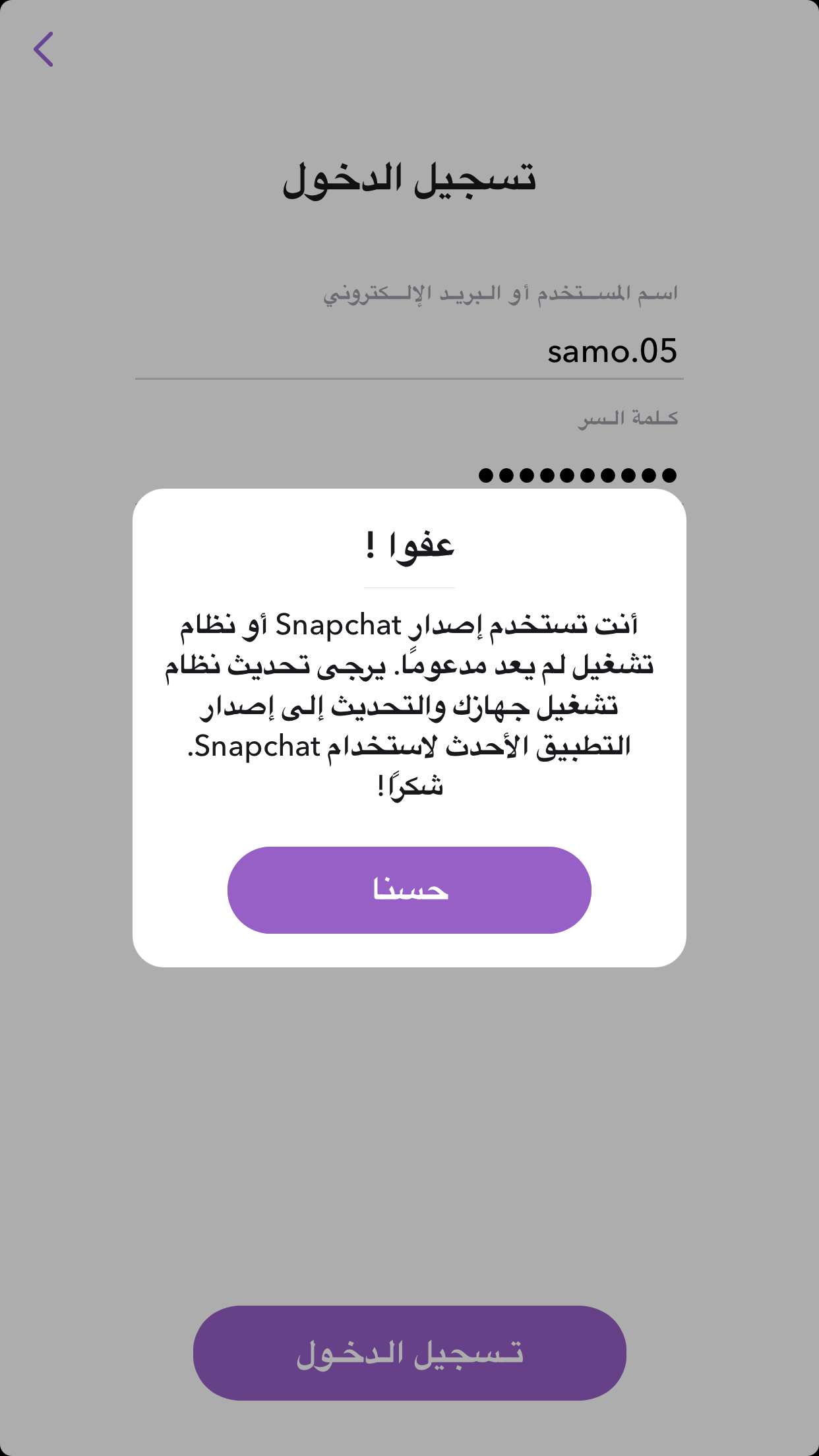Tap the back arrow
This screenshot has height=1456, width=819.
pos(44,49)
